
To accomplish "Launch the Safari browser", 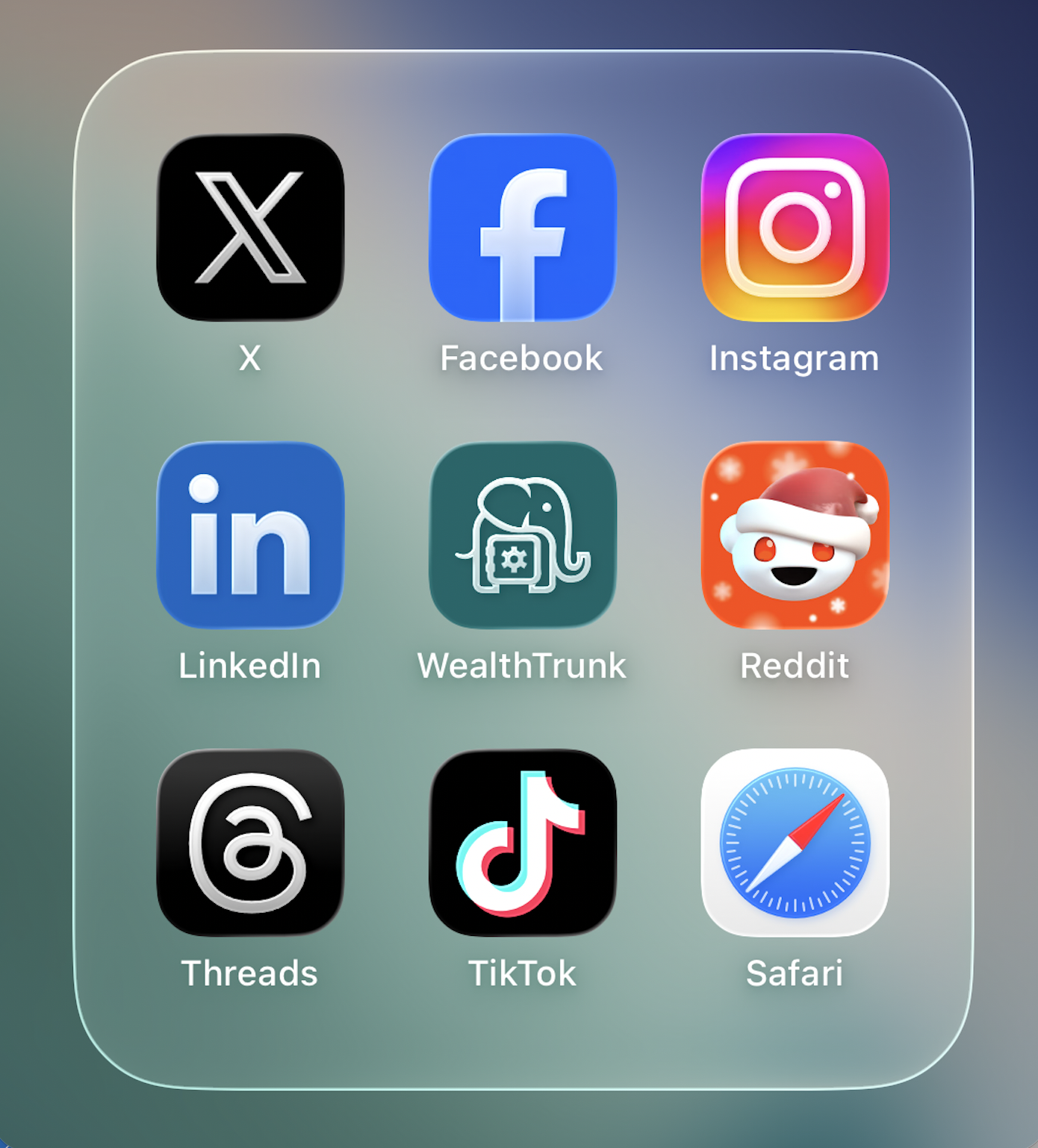I will (x=794, y=840).
